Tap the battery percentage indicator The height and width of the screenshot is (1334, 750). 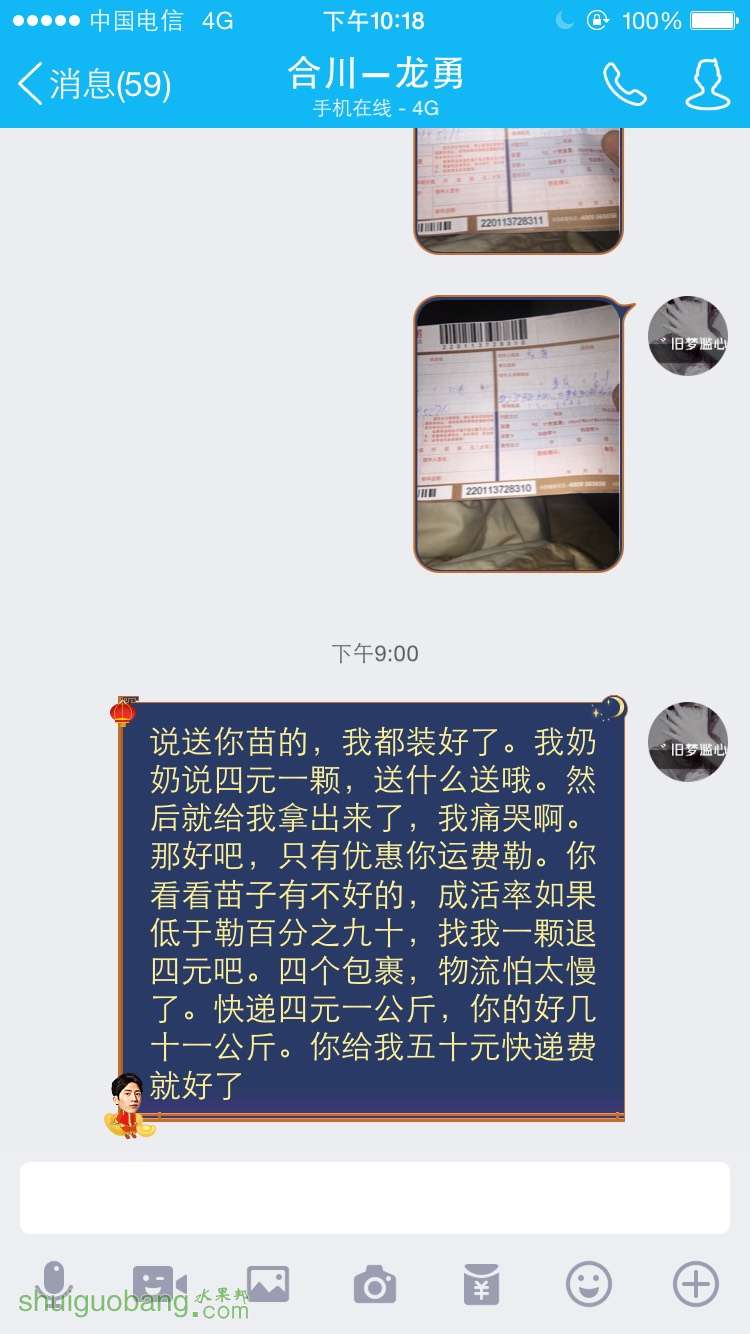tap(651, 20)
